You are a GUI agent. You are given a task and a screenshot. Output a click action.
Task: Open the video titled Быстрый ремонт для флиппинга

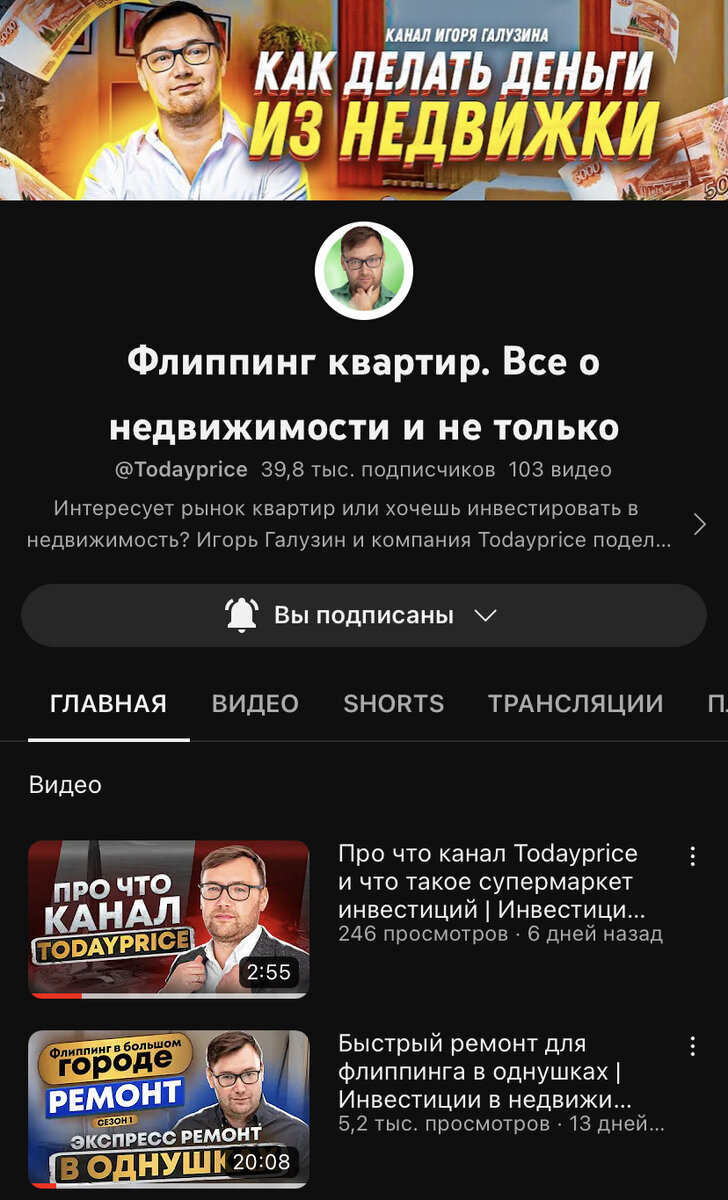(480, 1070)
